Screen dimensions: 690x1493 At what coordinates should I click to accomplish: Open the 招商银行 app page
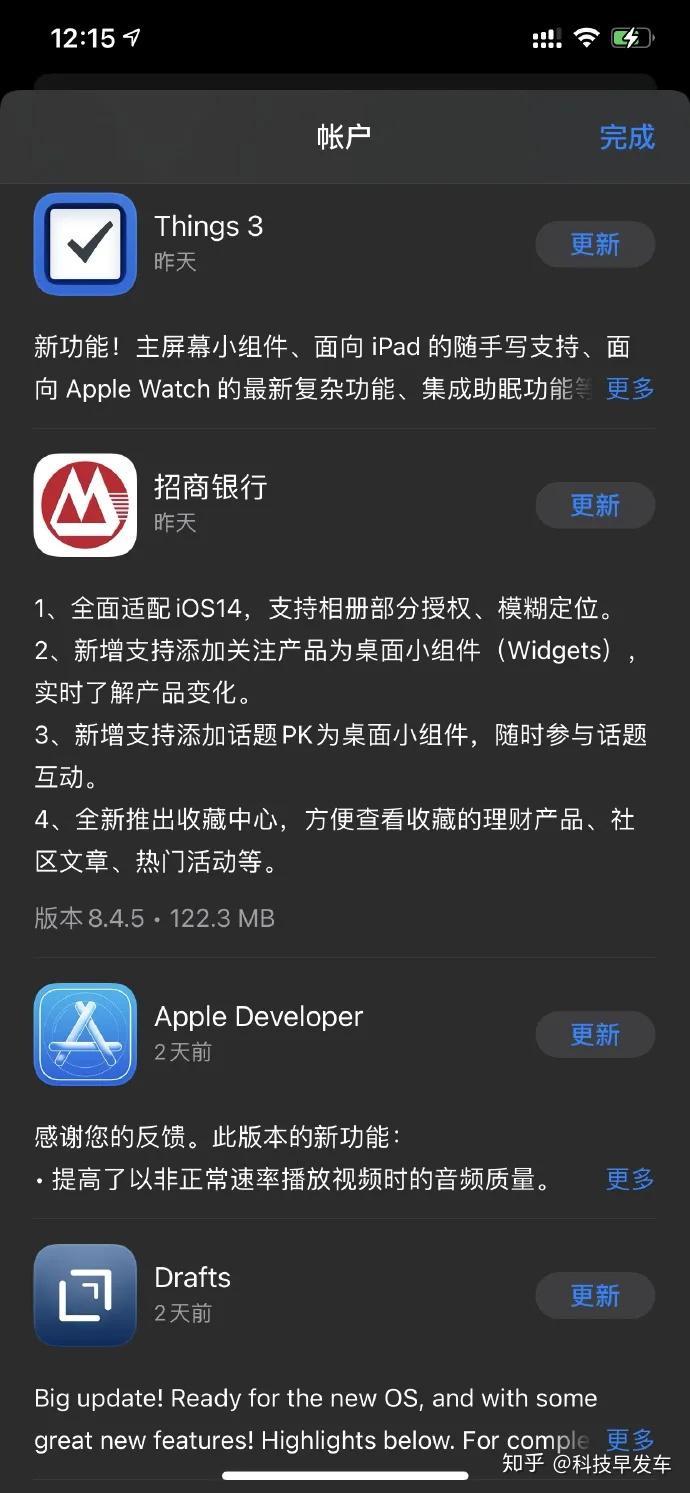tap(85, 505)
